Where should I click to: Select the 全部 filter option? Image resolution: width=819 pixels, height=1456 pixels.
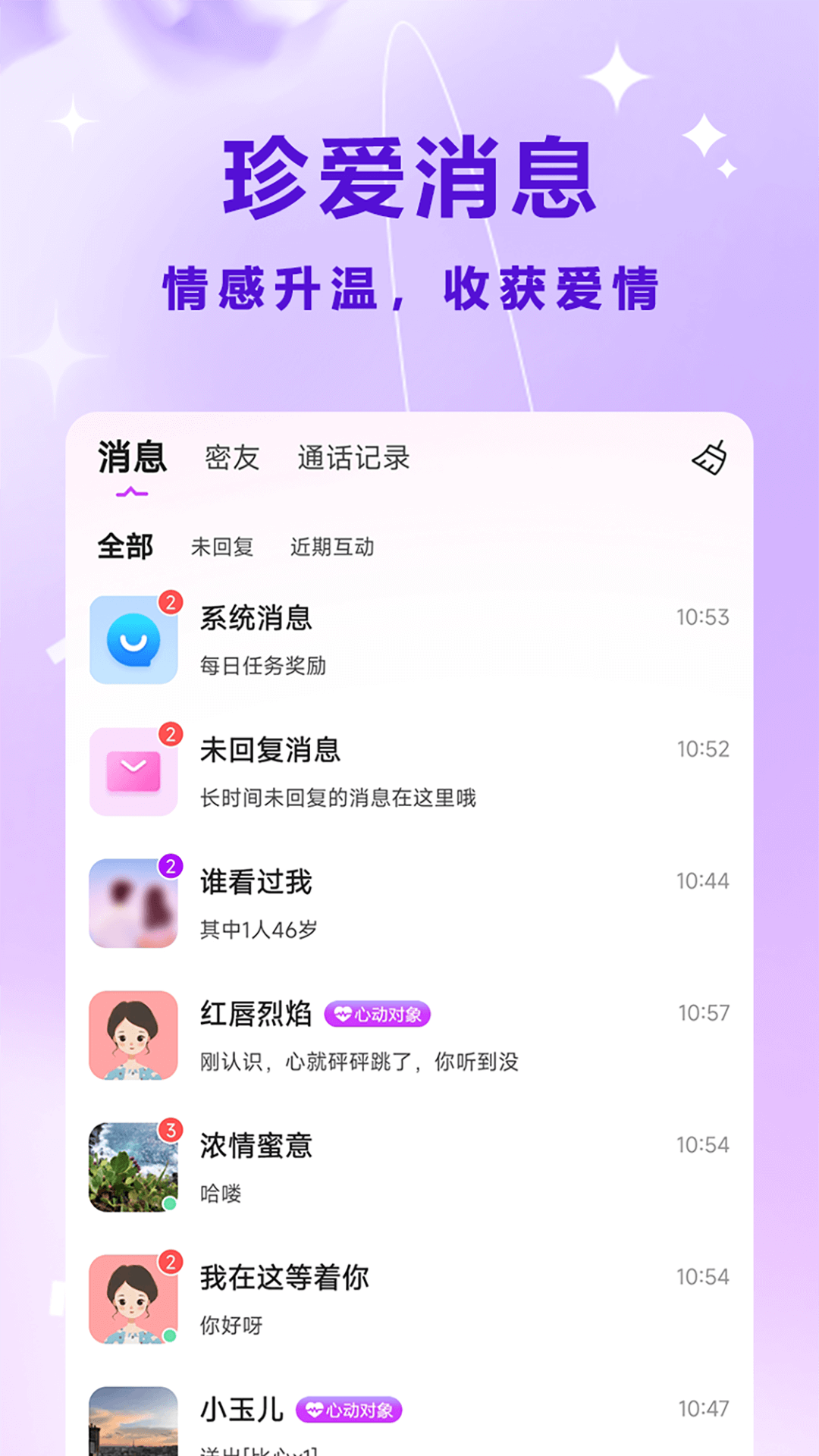(127, 544)
